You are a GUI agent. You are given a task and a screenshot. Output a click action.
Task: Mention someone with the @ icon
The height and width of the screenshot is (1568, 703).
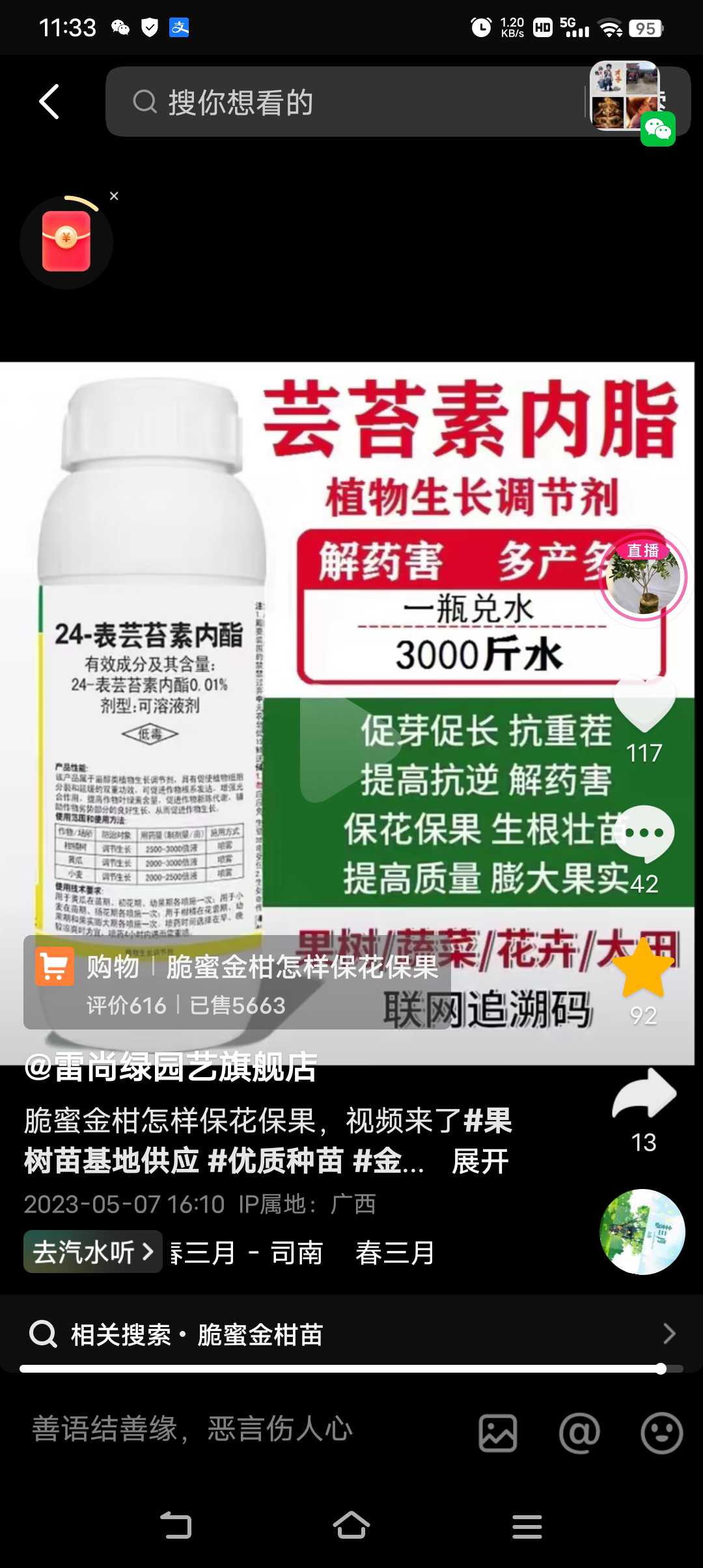point(579,1433)
